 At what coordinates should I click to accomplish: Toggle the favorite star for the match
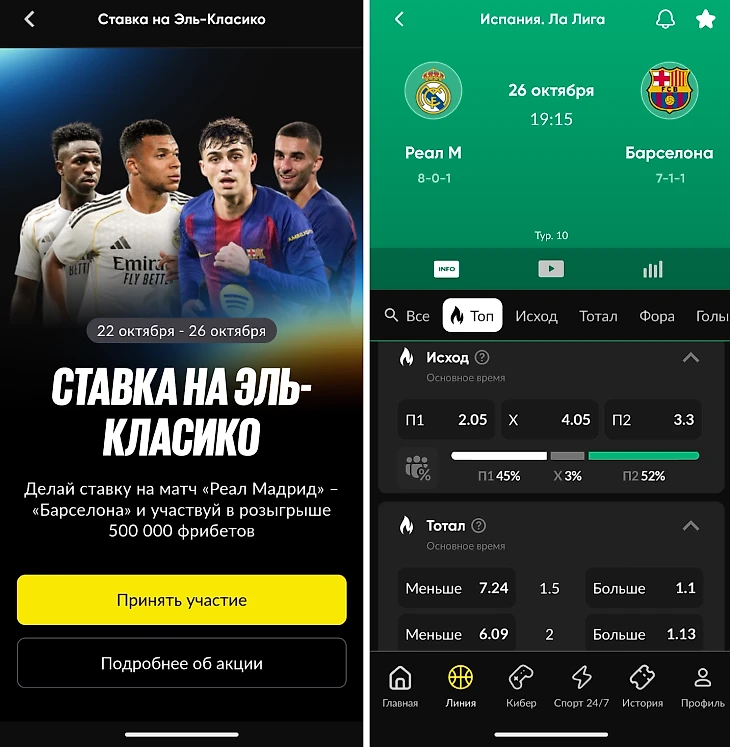coord(706,19)
